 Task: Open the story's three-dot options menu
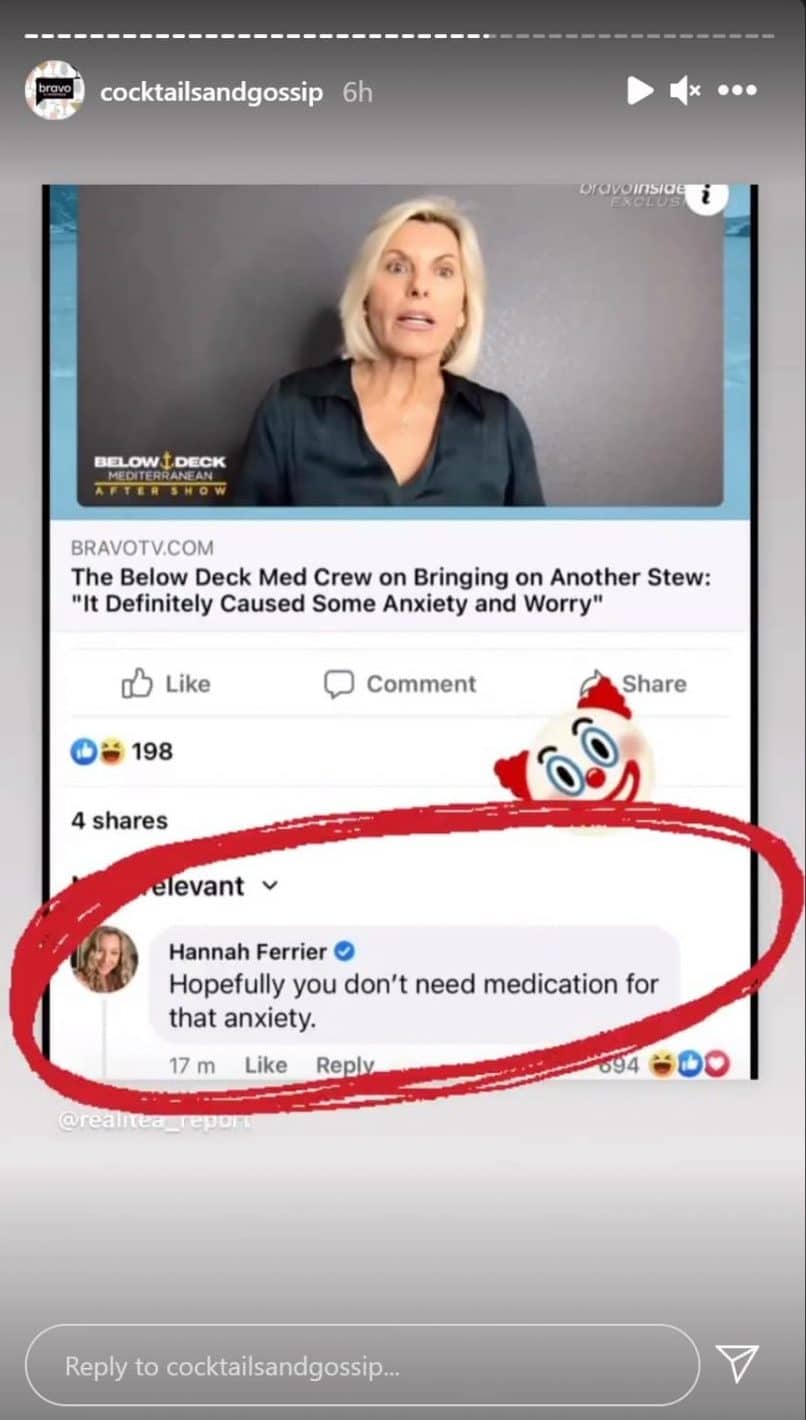coord(737,91)
